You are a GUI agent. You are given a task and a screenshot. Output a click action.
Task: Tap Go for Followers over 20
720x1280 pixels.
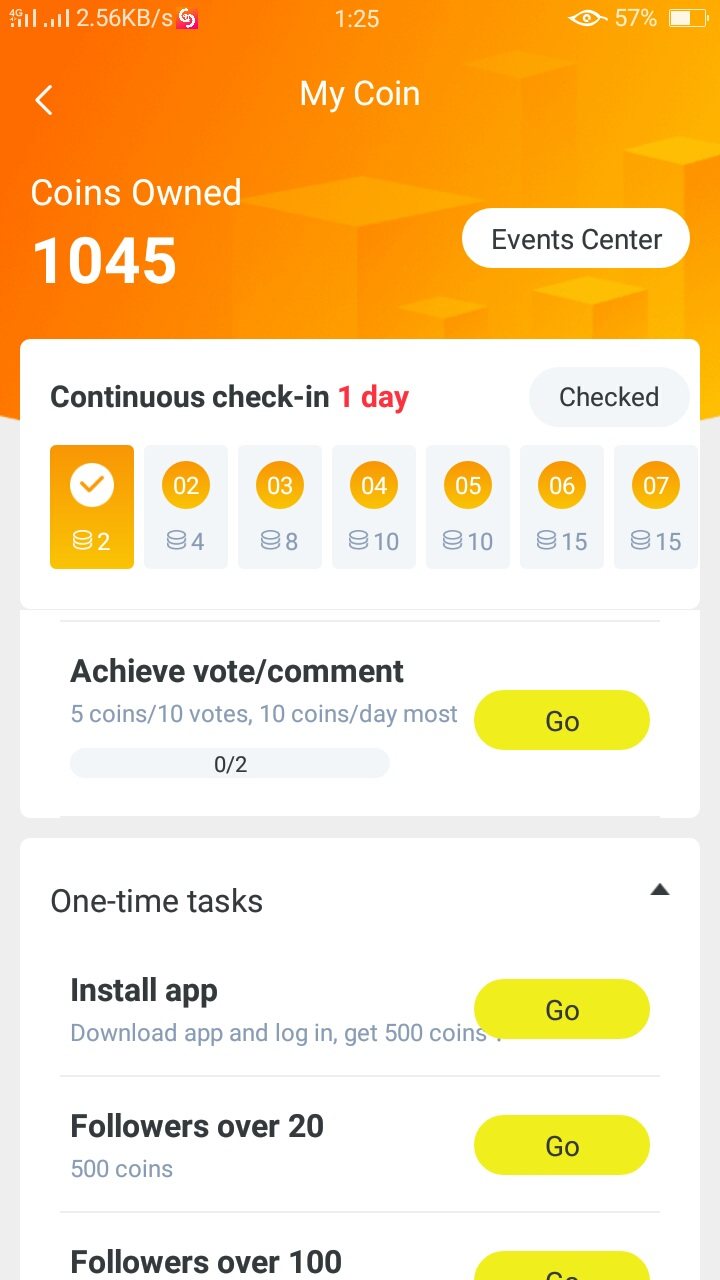[x=561, y=1146]
